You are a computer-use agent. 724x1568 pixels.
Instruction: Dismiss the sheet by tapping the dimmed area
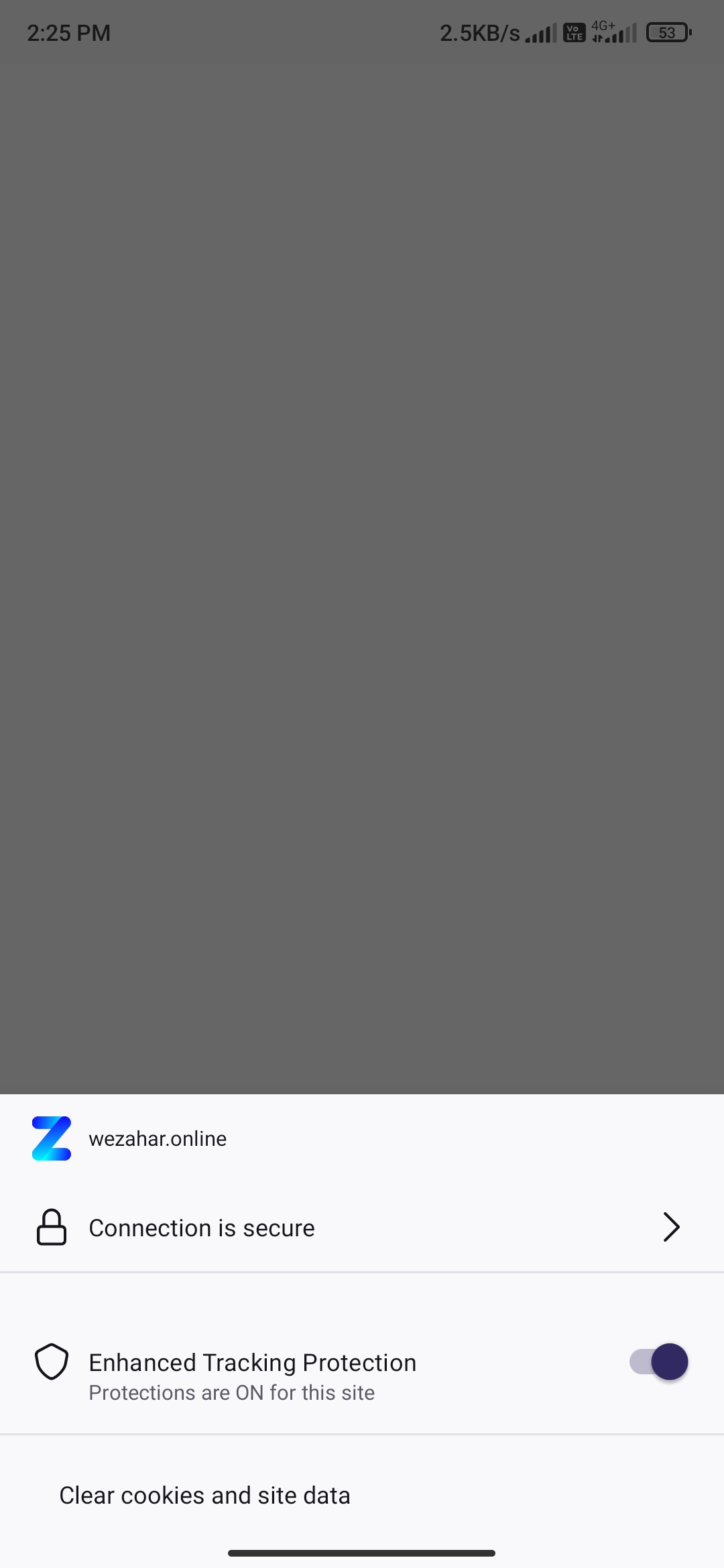(x=362, y=576)
